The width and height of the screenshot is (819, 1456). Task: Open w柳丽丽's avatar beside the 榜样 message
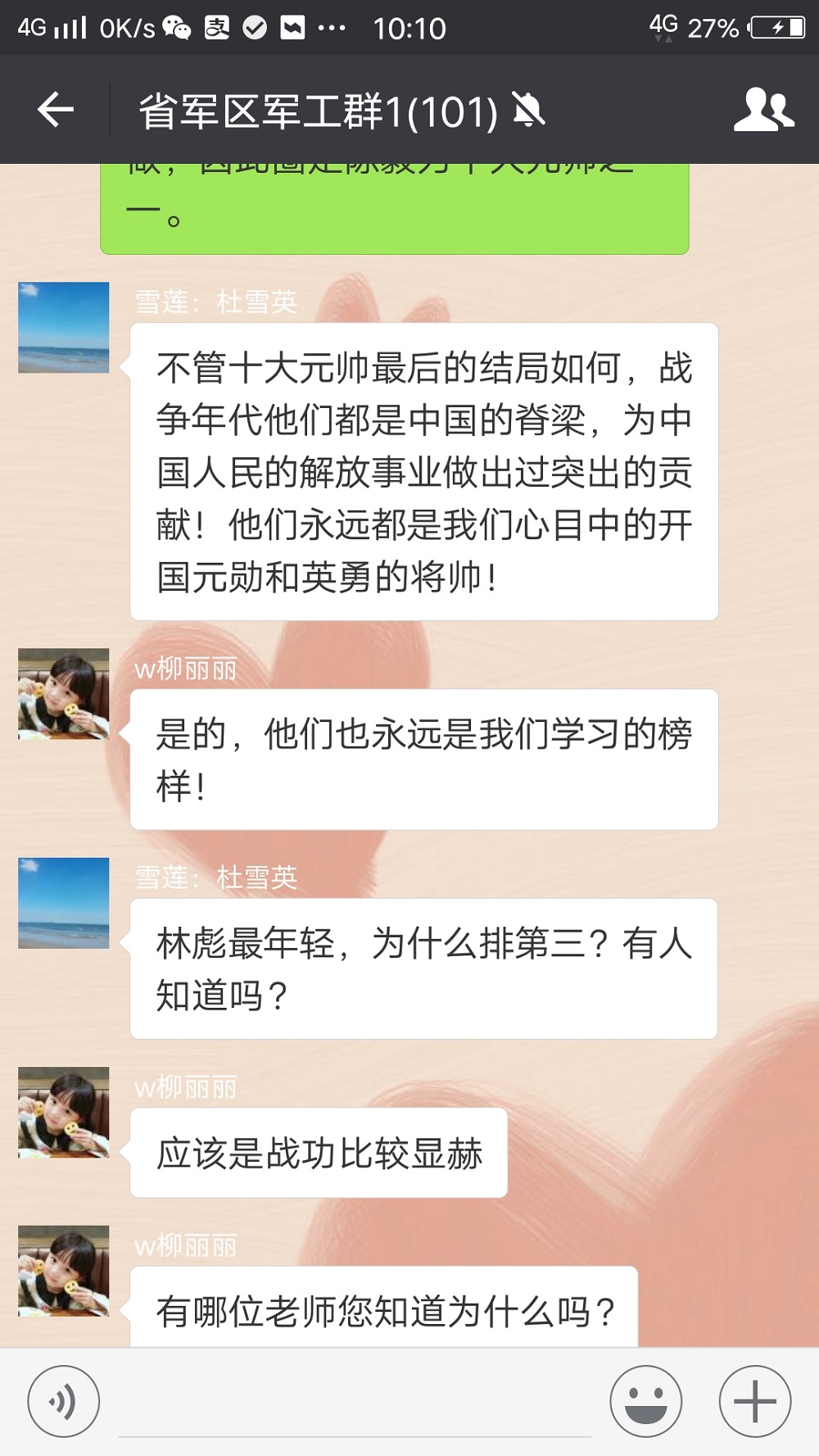(x=64, y=694)
